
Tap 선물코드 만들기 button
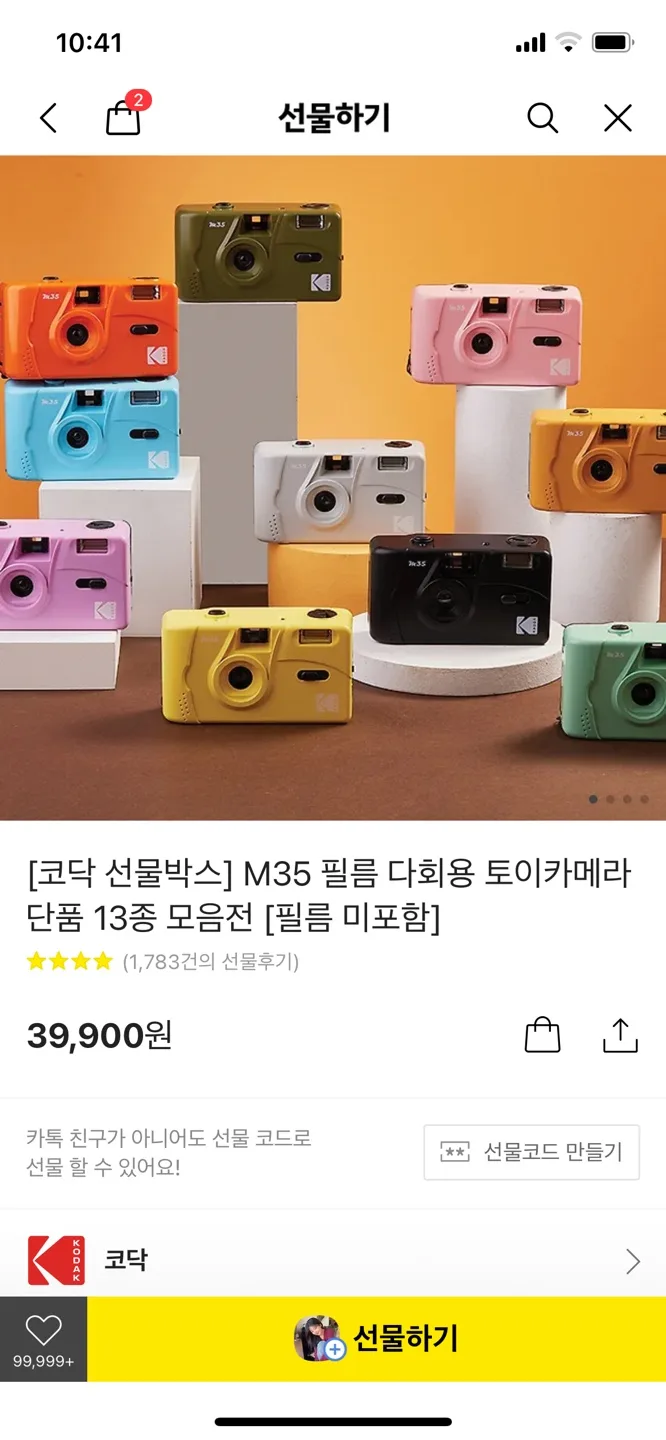click(532, 1152)
